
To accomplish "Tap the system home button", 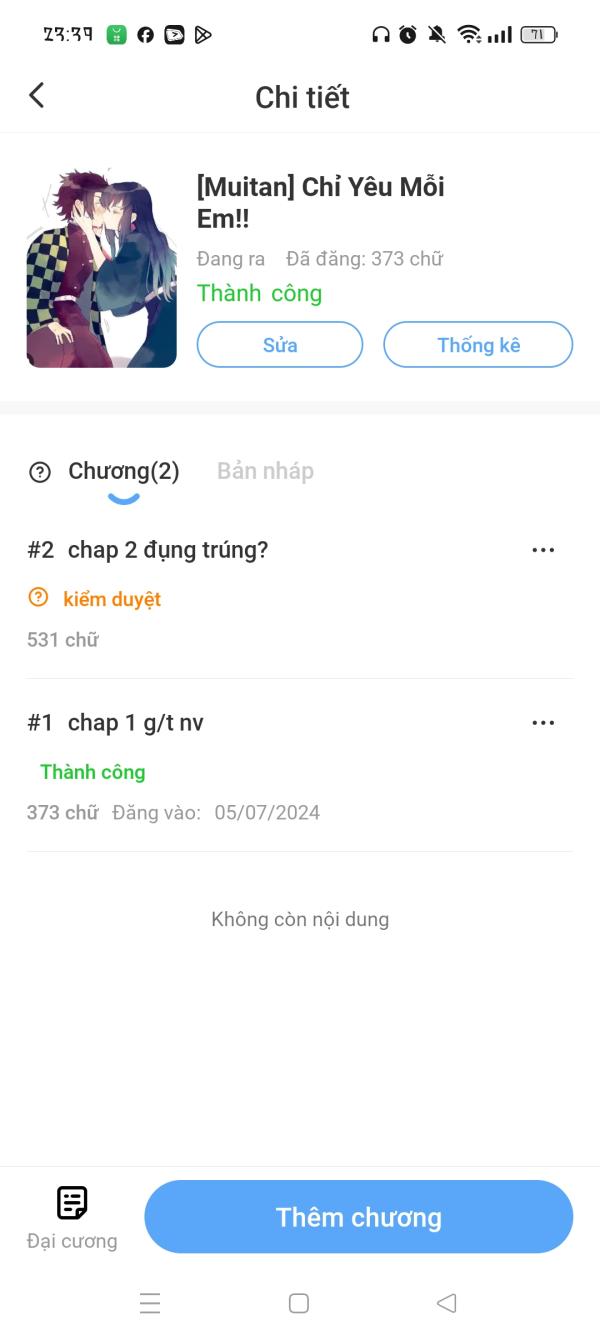I will 299,1303.
